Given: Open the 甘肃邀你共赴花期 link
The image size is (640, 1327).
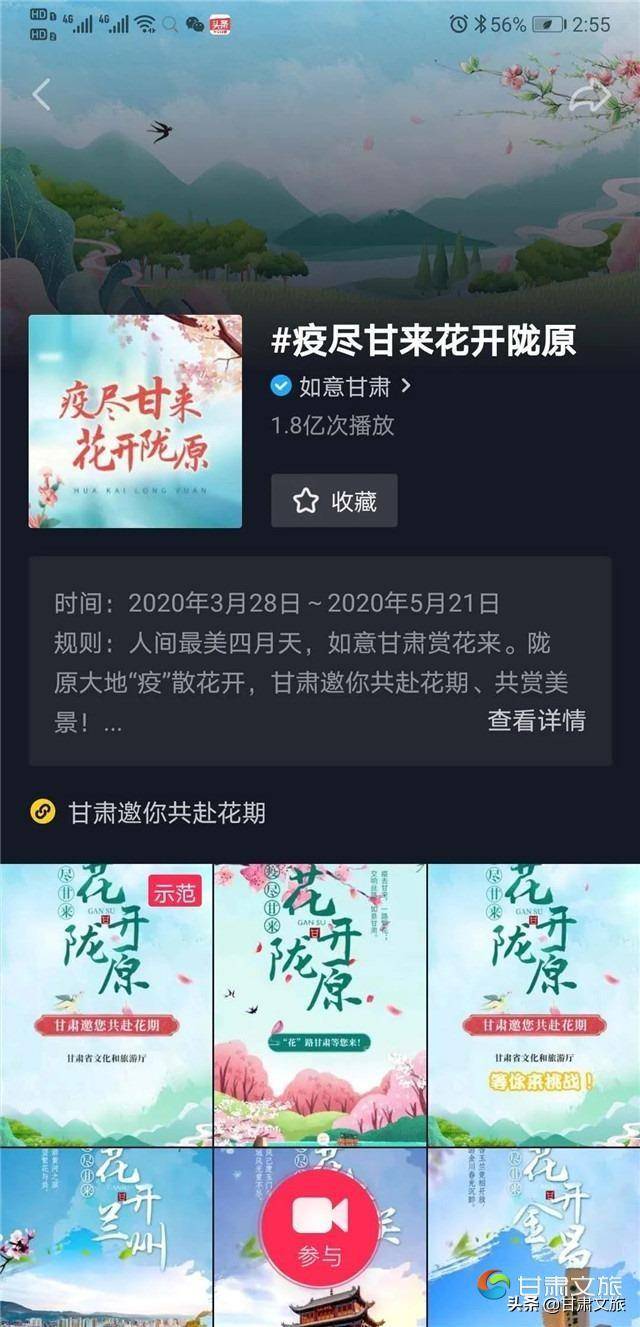Looking at the screenshot, I should [166, 812].
